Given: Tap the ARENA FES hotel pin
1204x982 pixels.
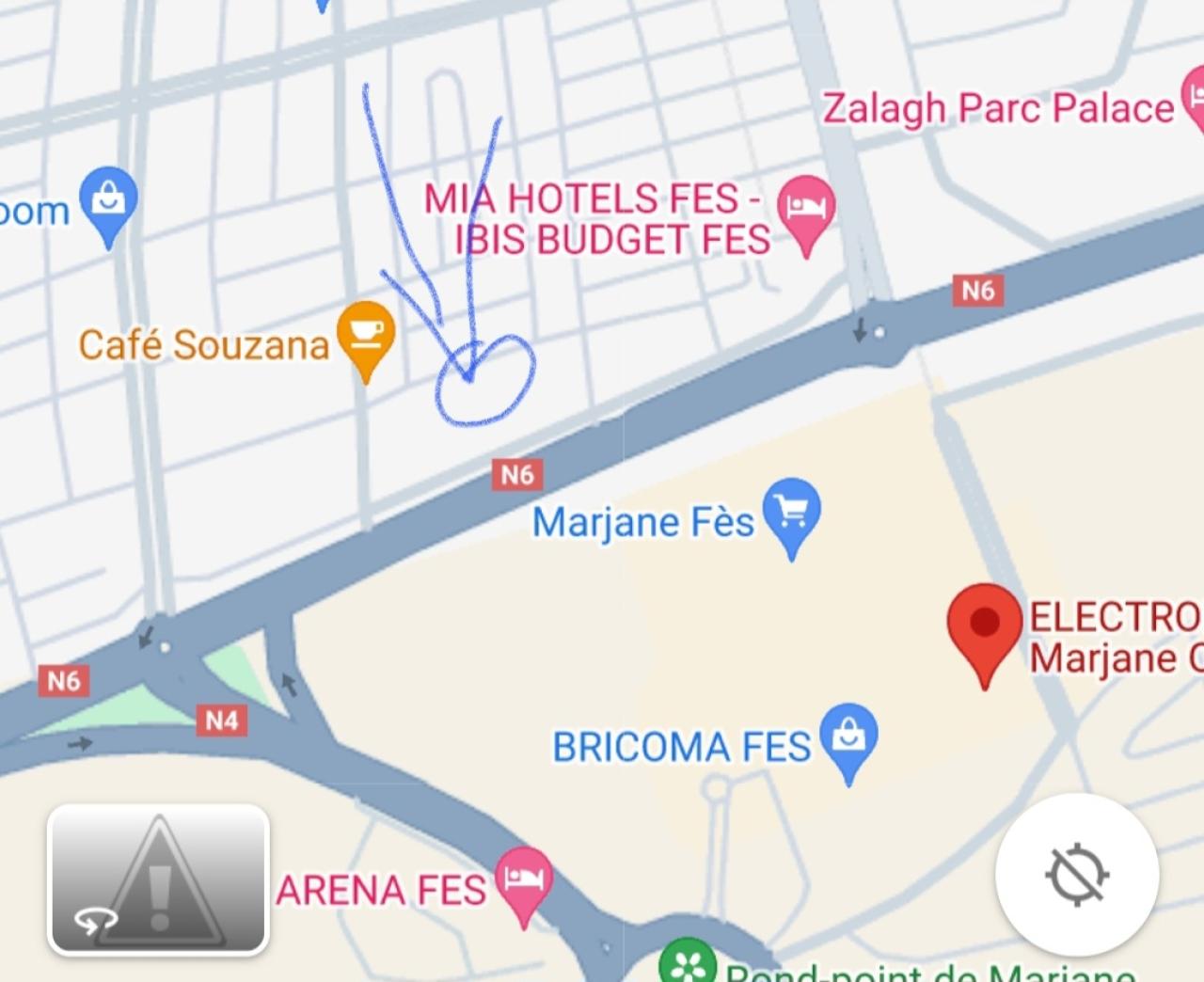Looking at the screenshot, I should pyautogui.click(x=524, y=880).
